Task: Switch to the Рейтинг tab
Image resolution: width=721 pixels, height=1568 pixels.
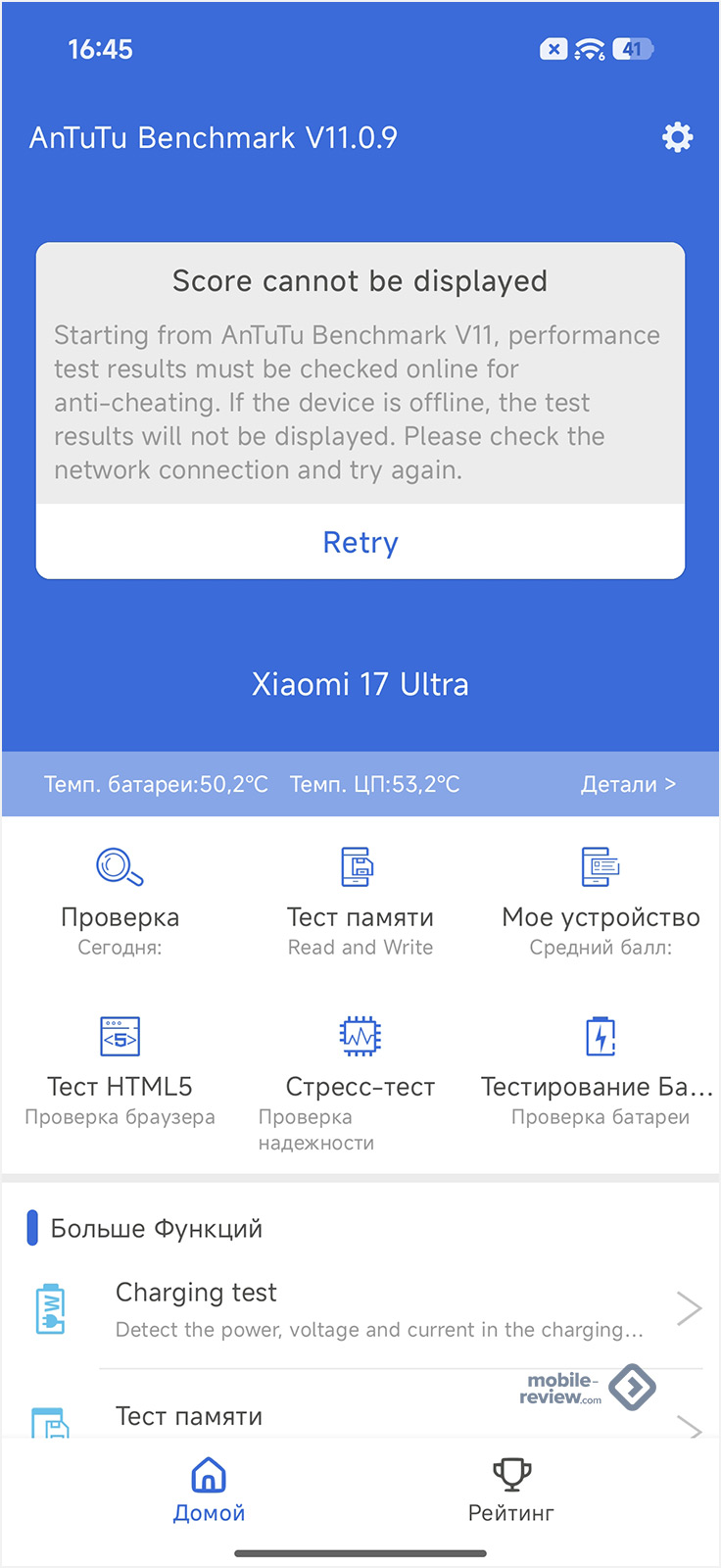Action: [x=511, y=1491]
